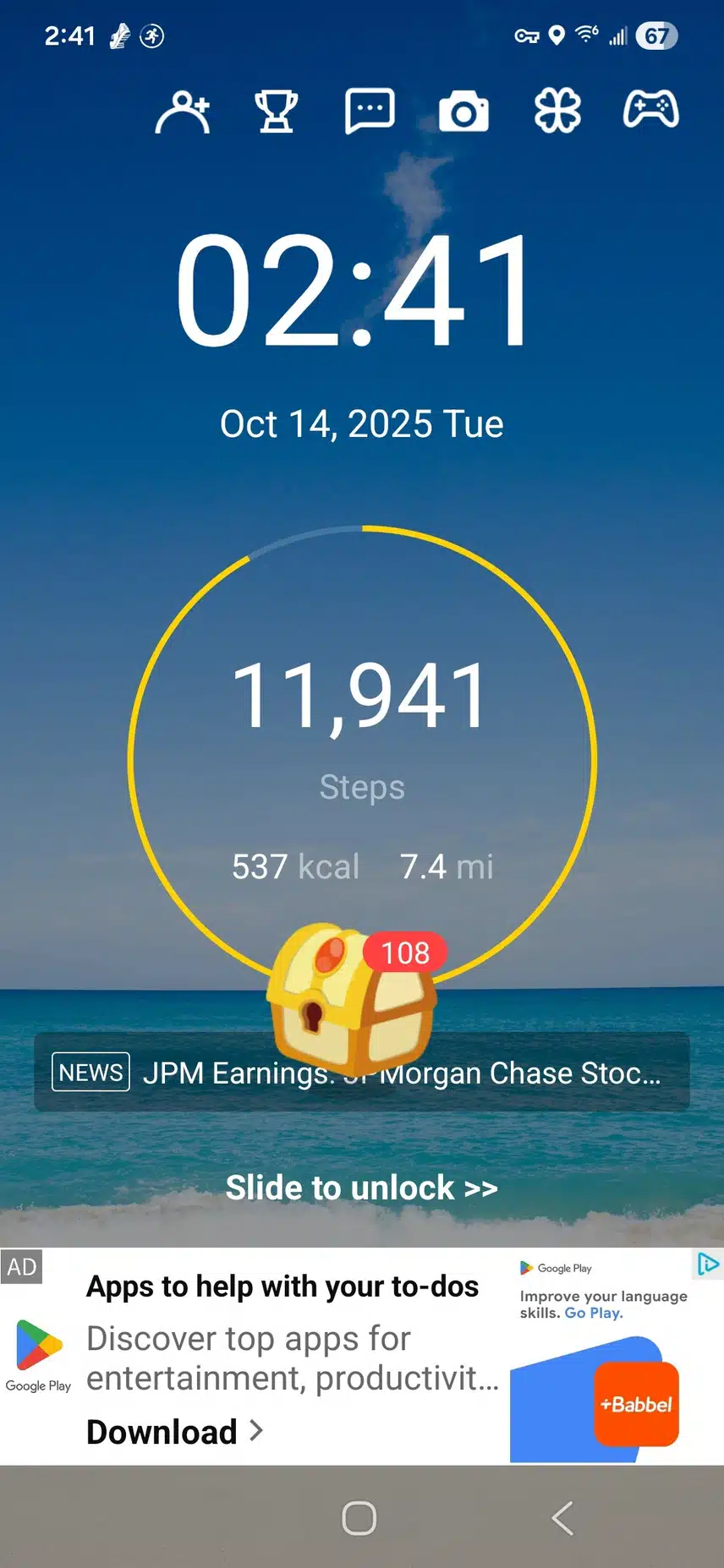Viewport: 724px width, 1568px height.
Task: Open the chat messages icon
Action: coord(370,112)
